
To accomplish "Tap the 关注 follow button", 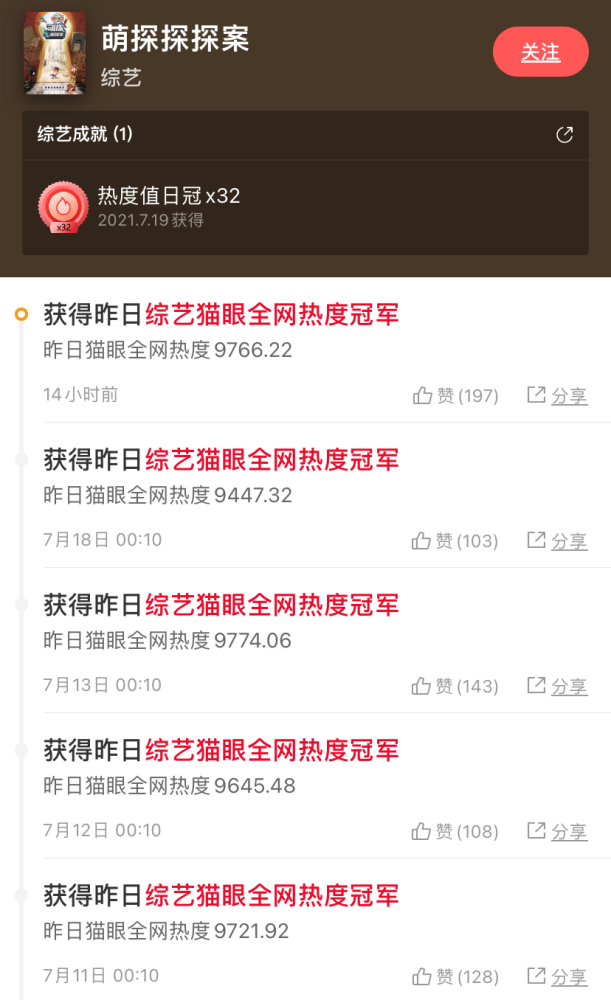I will 540,52.
